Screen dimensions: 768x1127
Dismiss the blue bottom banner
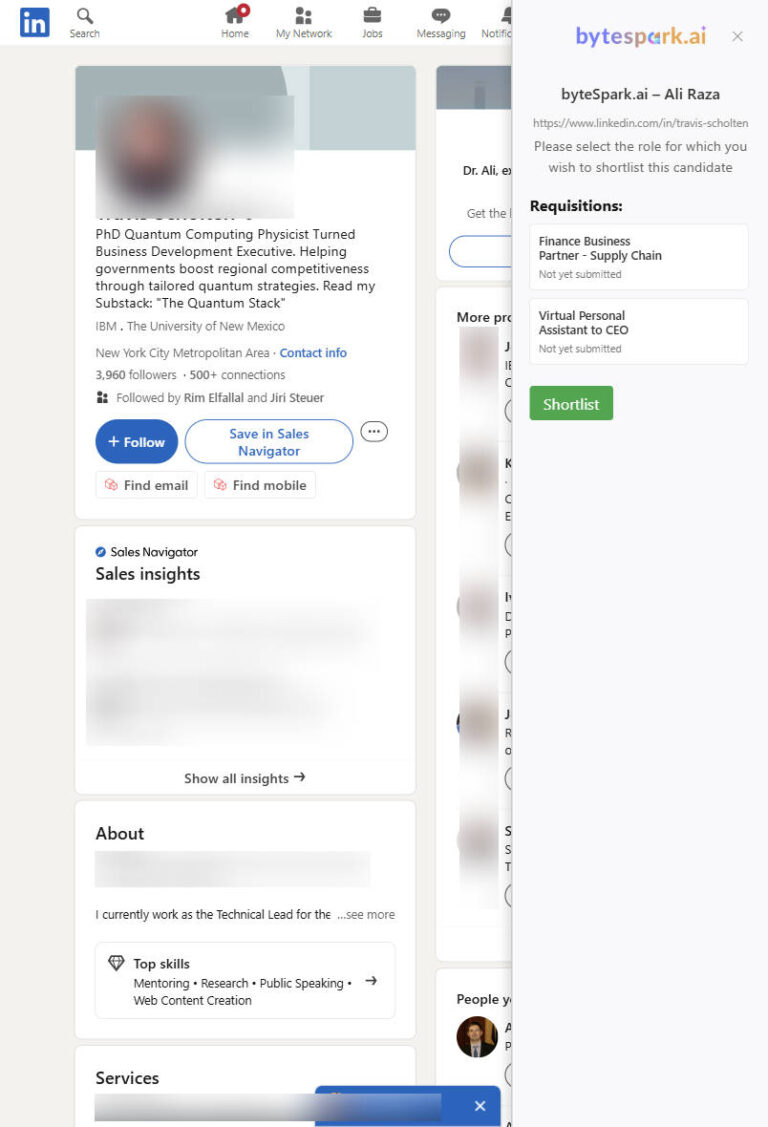point(480,1105)
